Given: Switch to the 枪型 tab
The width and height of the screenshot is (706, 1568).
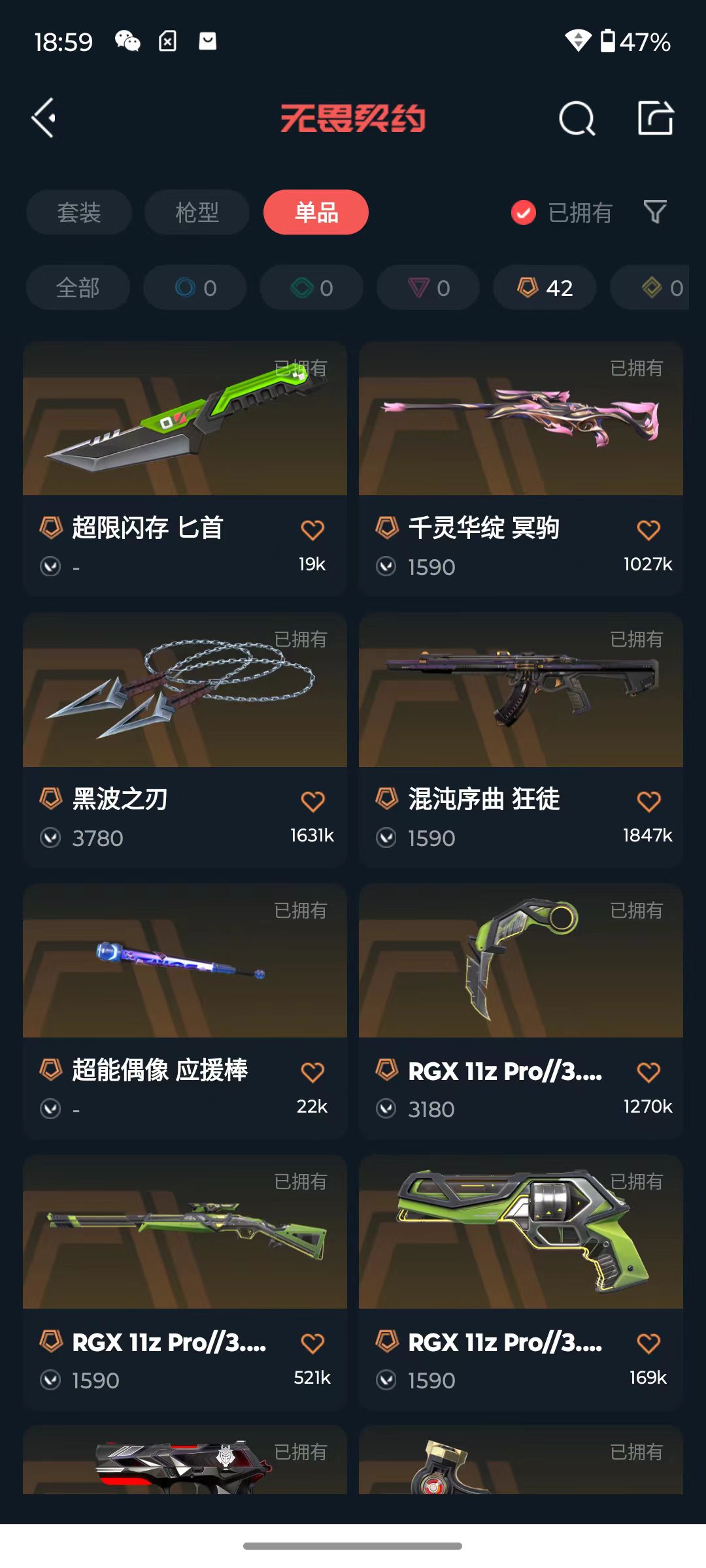Looking at the screenshot, I should click(x=197, y=212).
